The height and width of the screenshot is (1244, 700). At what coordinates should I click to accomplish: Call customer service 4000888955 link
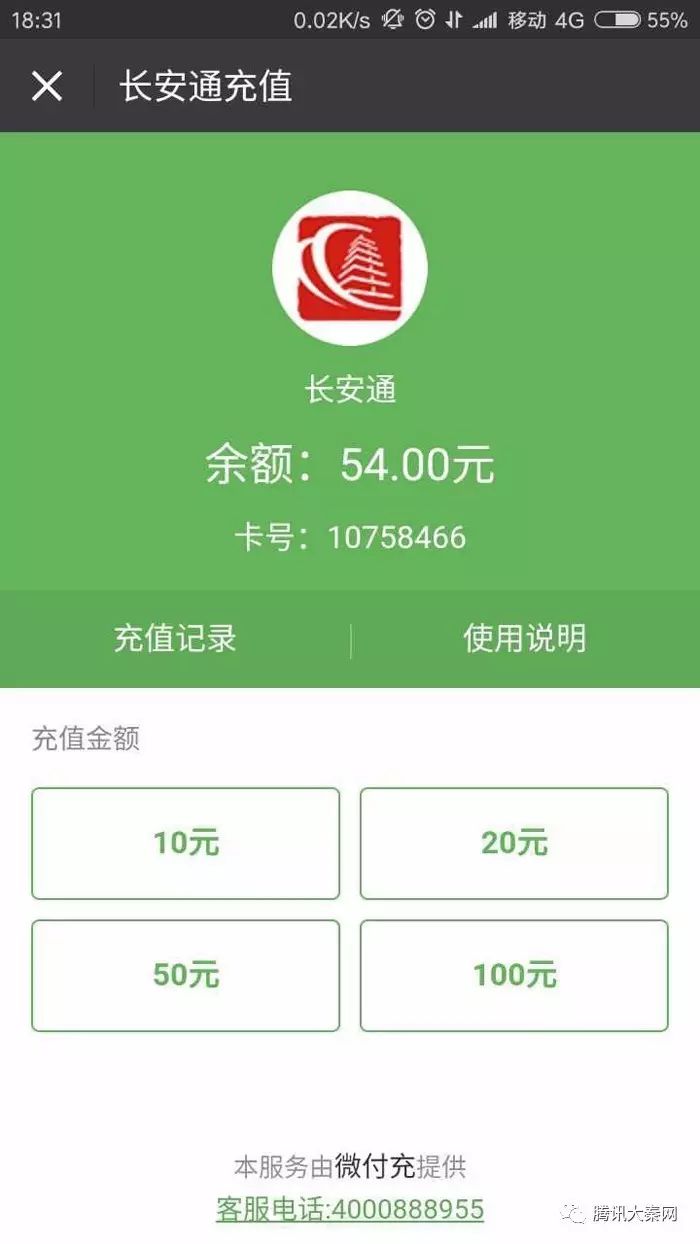350,1209
